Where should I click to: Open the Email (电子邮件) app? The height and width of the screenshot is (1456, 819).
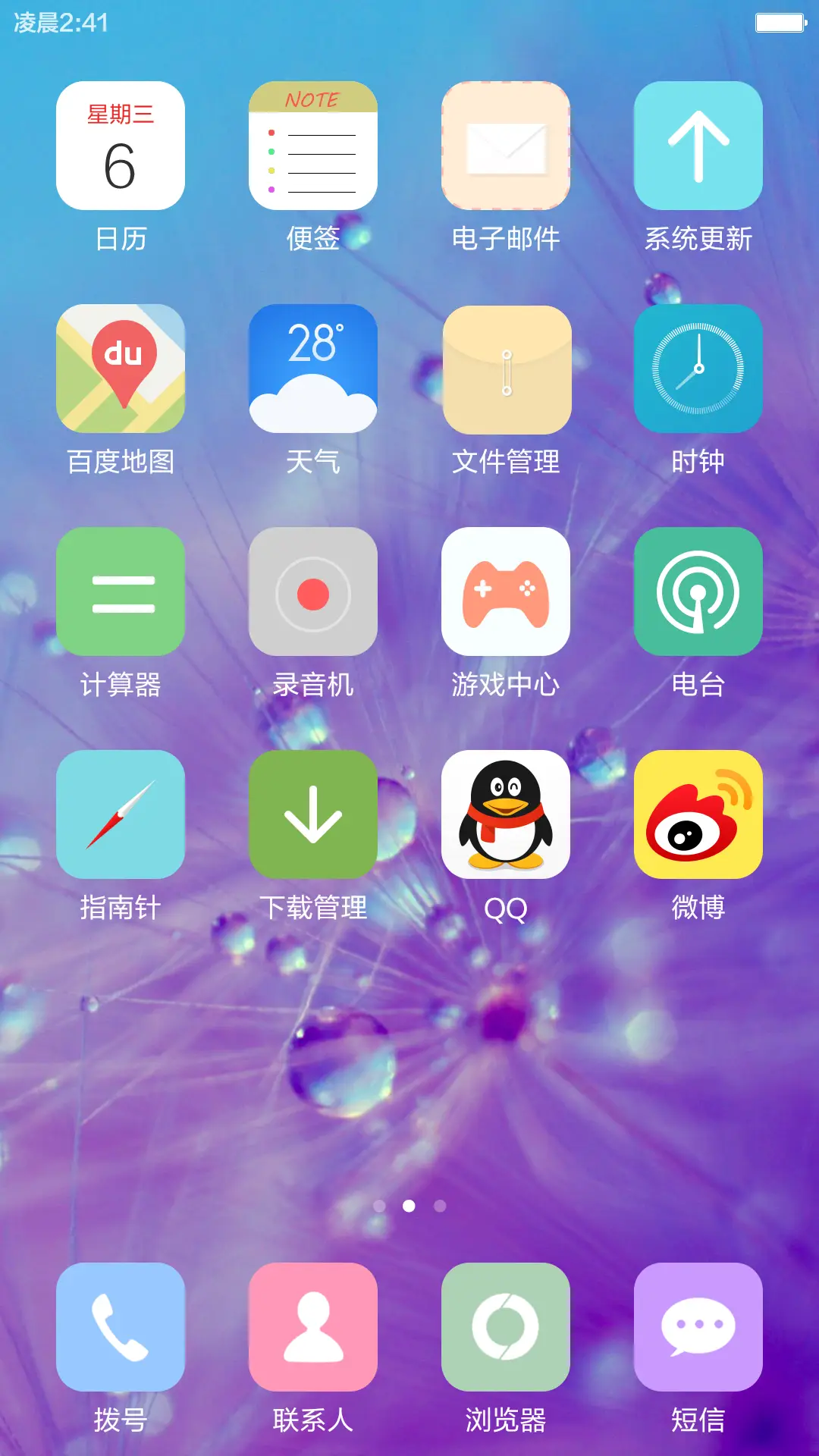pos(505,146)
